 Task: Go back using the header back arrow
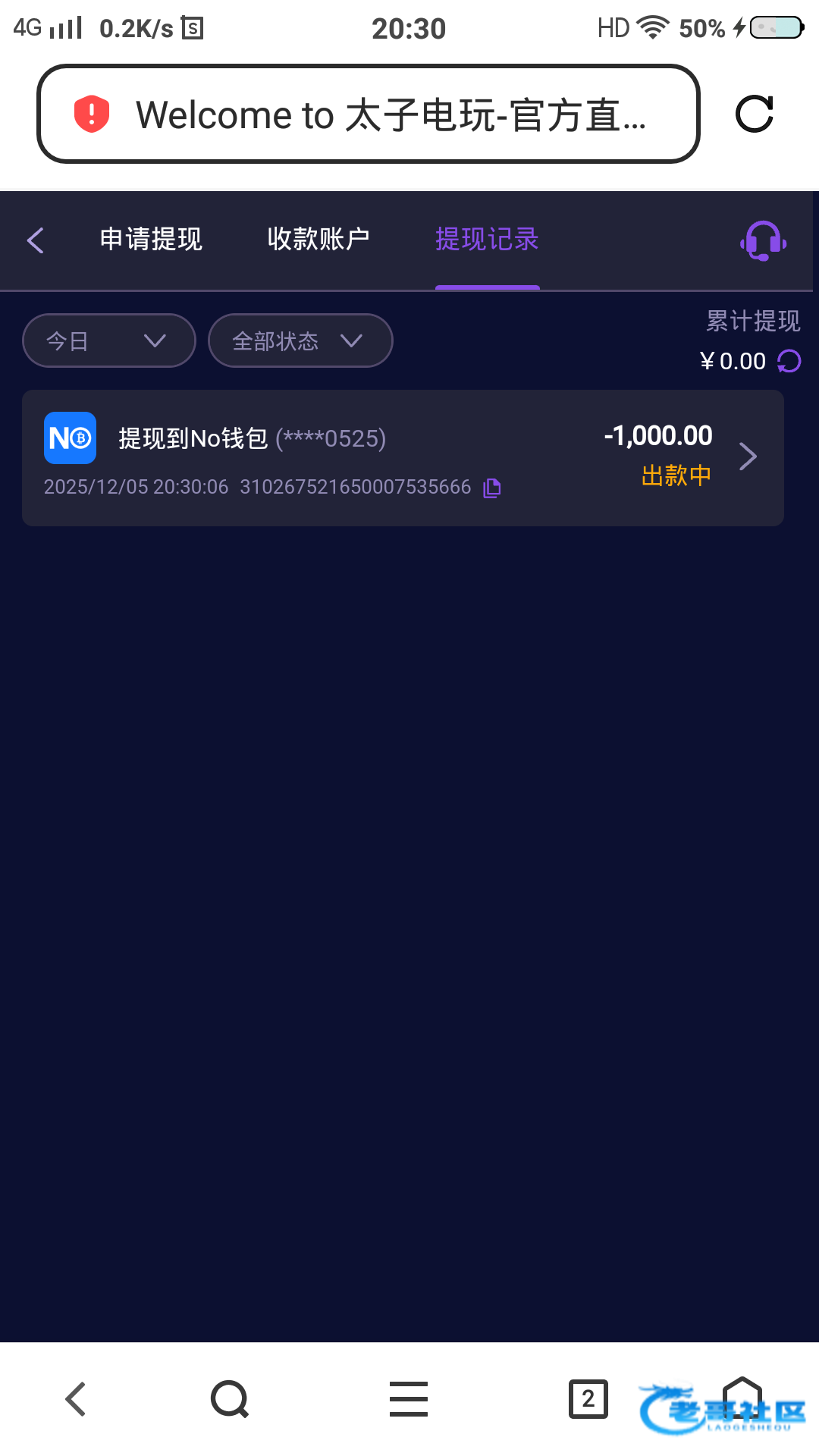click(x=36, y=240)
